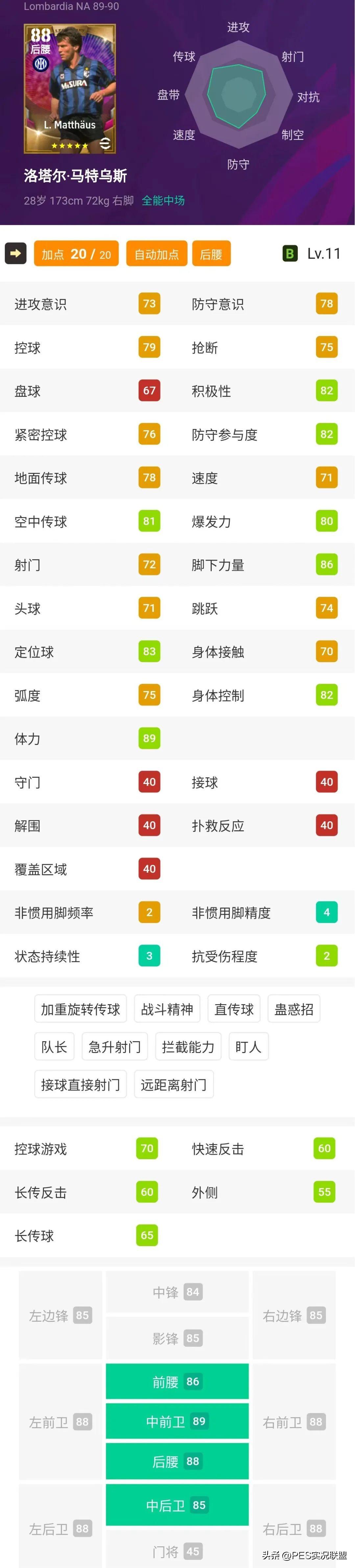This screenshot has height=1568, width=355.
Task: Tap the 远距离射门 skill chip
Action: click(x=174, y=1085)
